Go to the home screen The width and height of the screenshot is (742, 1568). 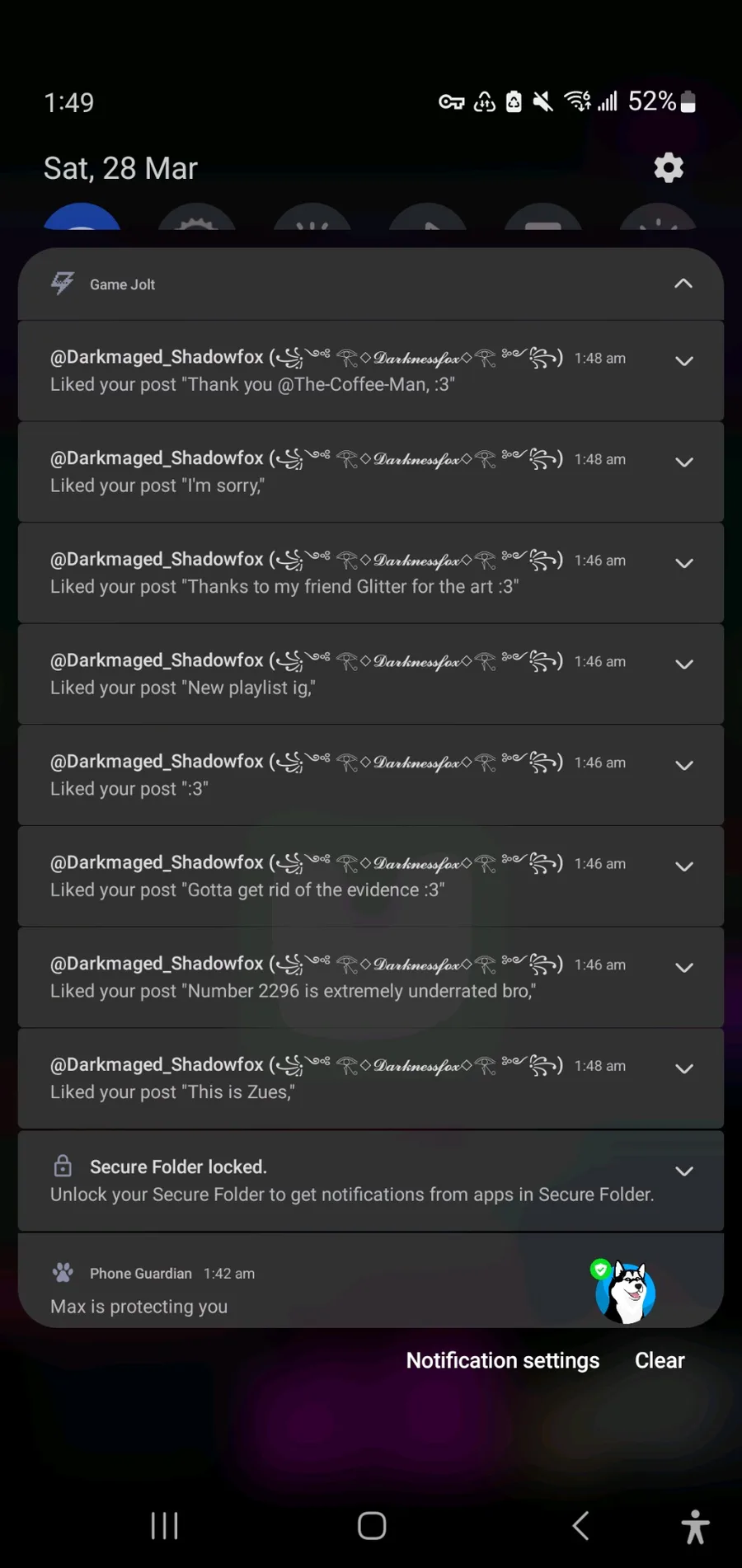372,1526
